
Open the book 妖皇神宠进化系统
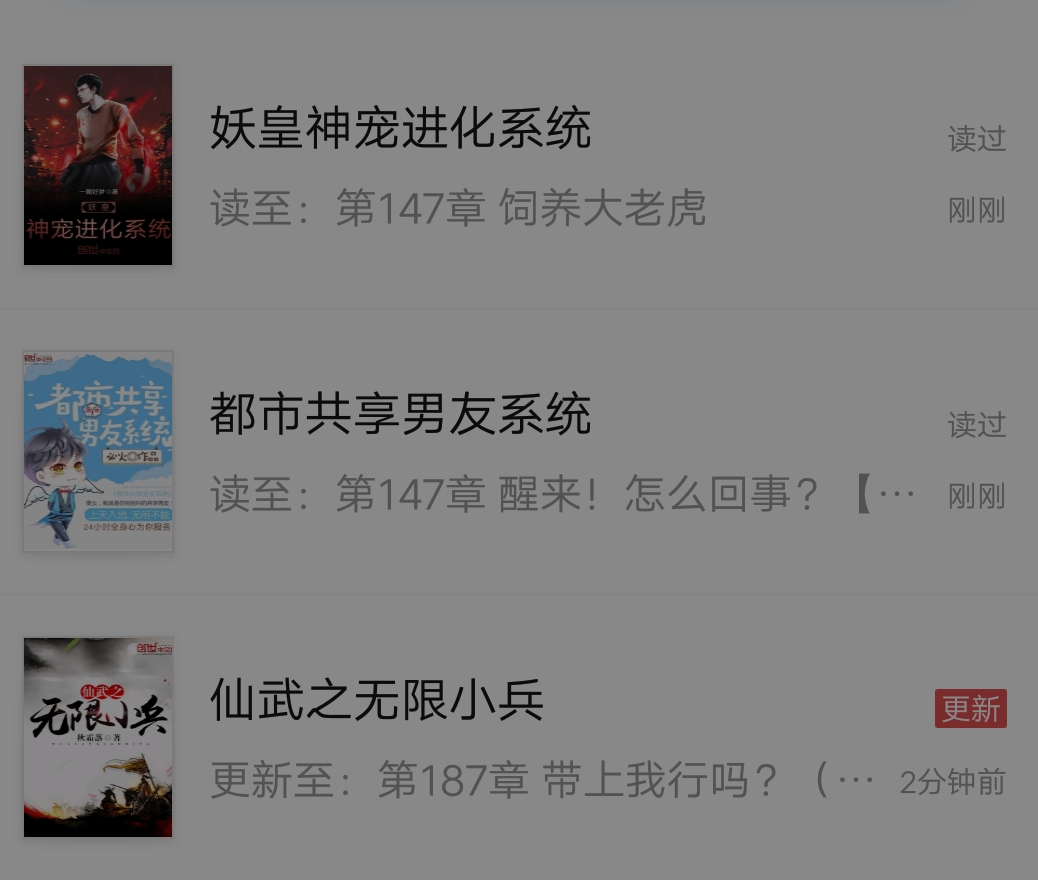point(400,130)
